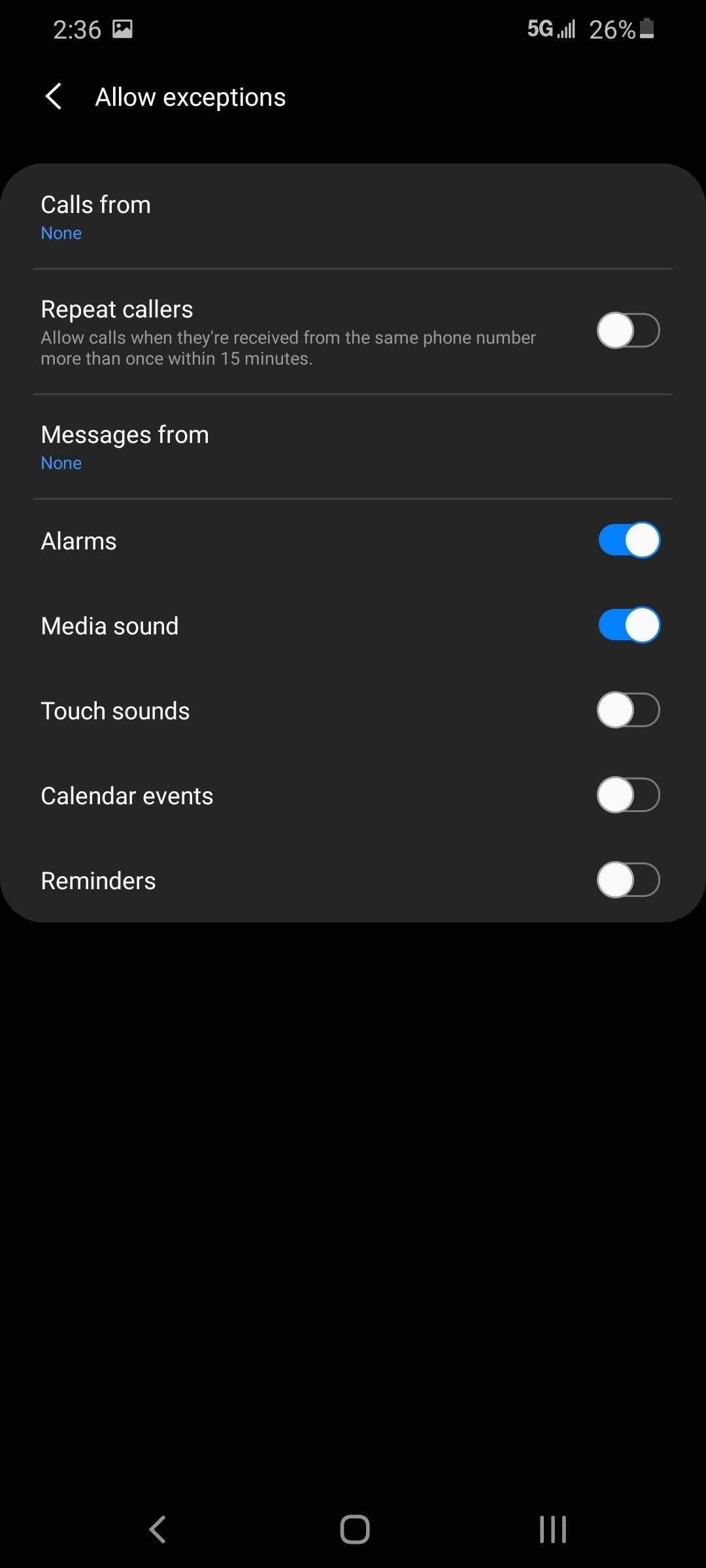The height and width of the screenshot is (1568, 706).
Task: Turn off Media sound exception
Action: click(628, 625)
